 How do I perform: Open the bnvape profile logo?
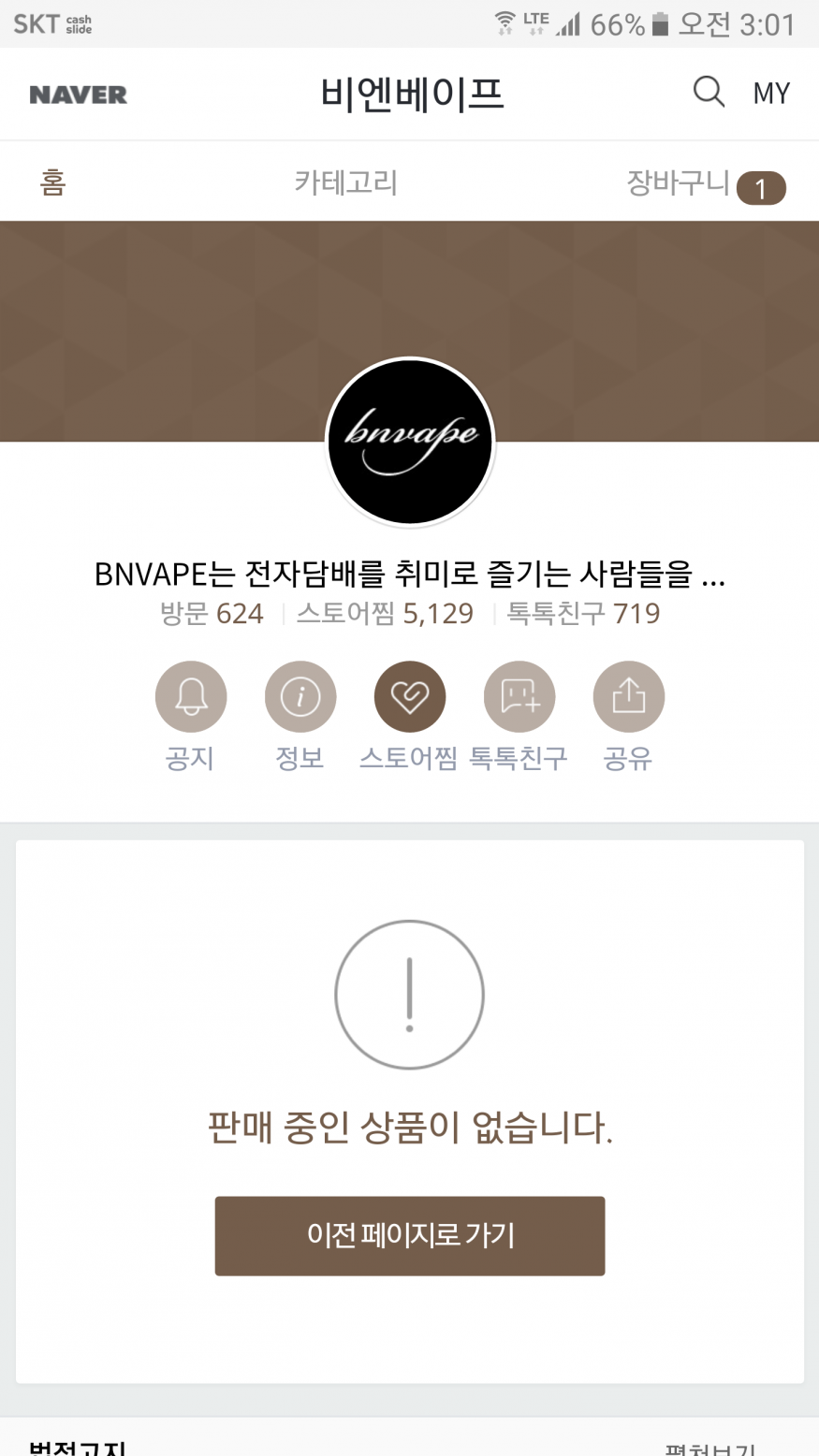coord(410,442)
